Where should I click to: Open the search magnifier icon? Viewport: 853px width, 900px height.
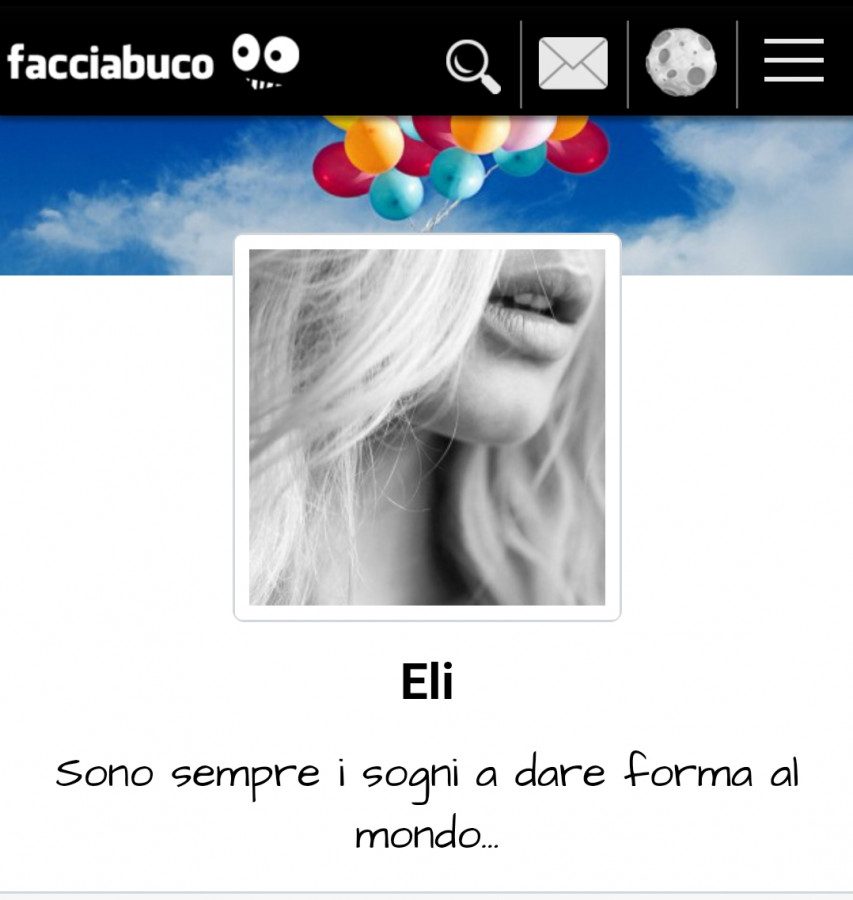473,65
